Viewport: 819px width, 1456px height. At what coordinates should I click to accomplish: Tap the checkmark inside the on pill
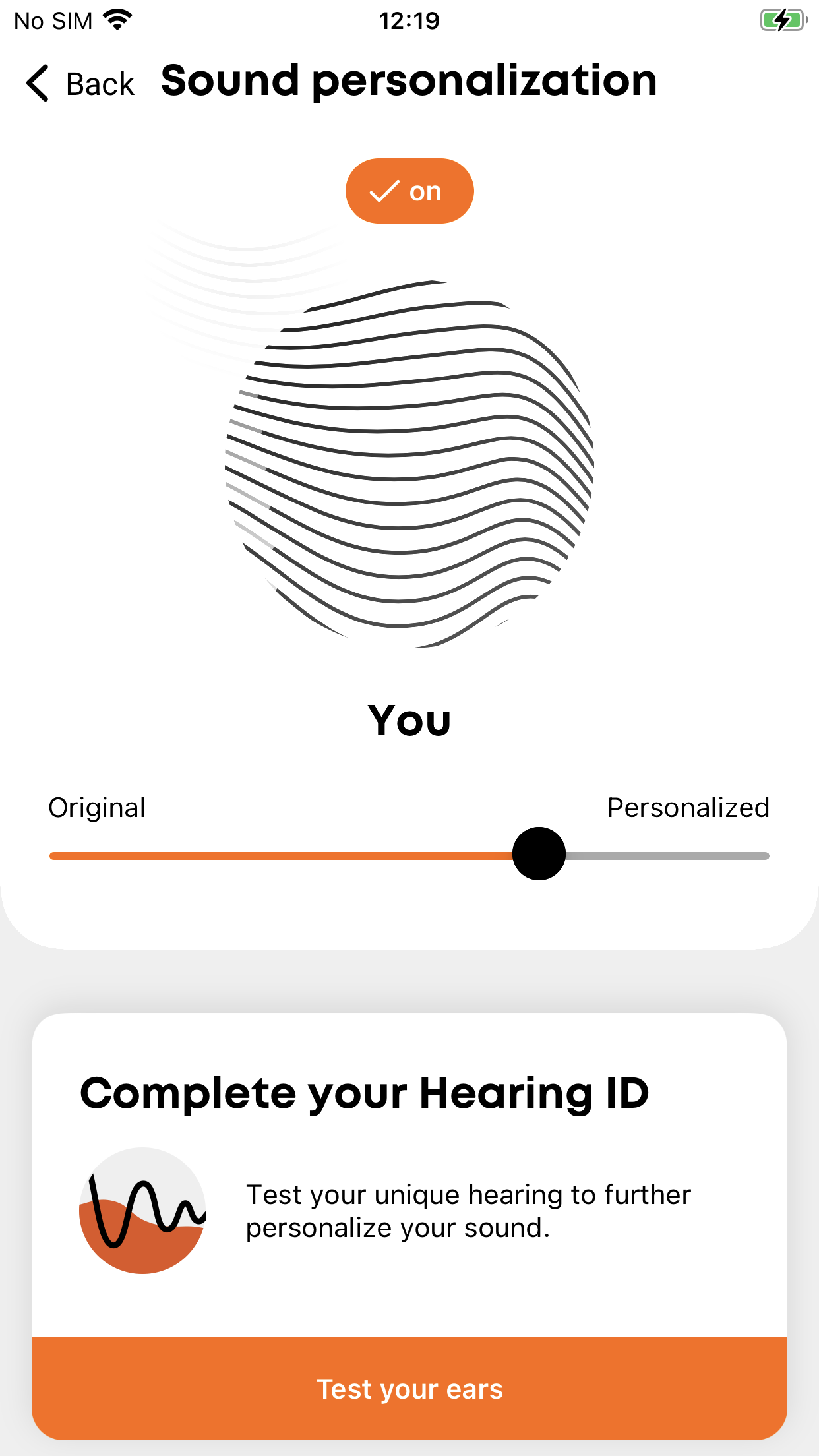click(384, 191)
